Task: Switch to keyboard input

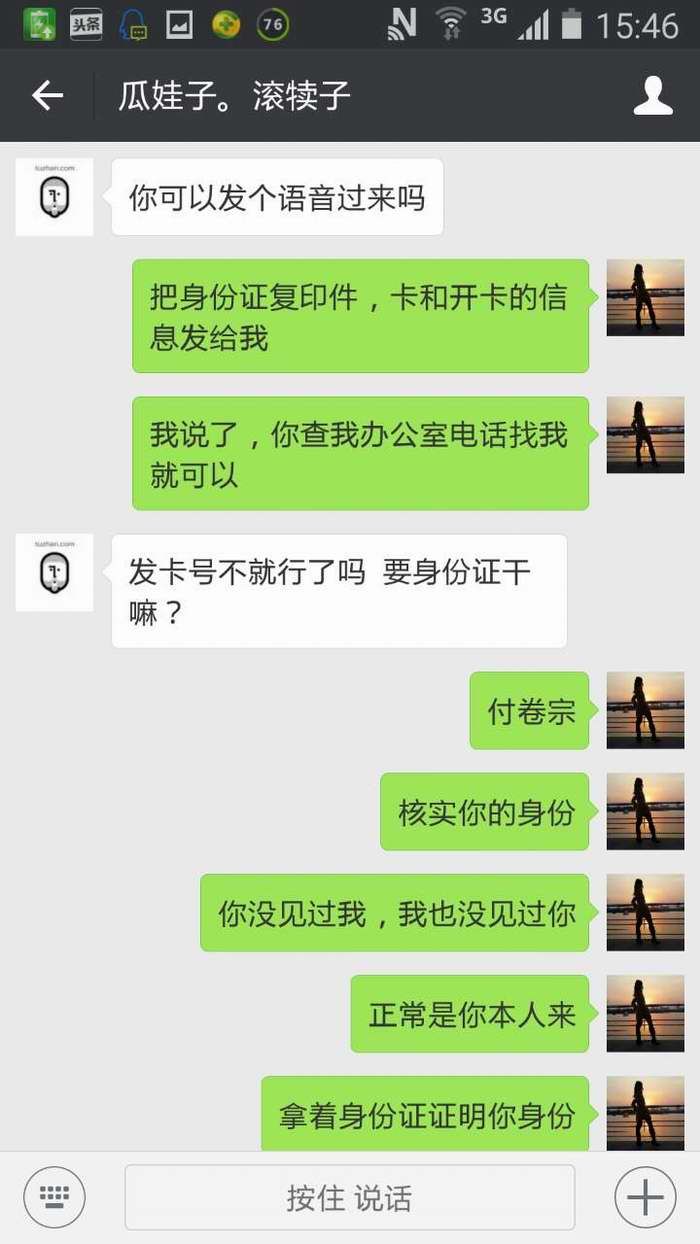Action: pyautogui.click(x=54, y=1197)
